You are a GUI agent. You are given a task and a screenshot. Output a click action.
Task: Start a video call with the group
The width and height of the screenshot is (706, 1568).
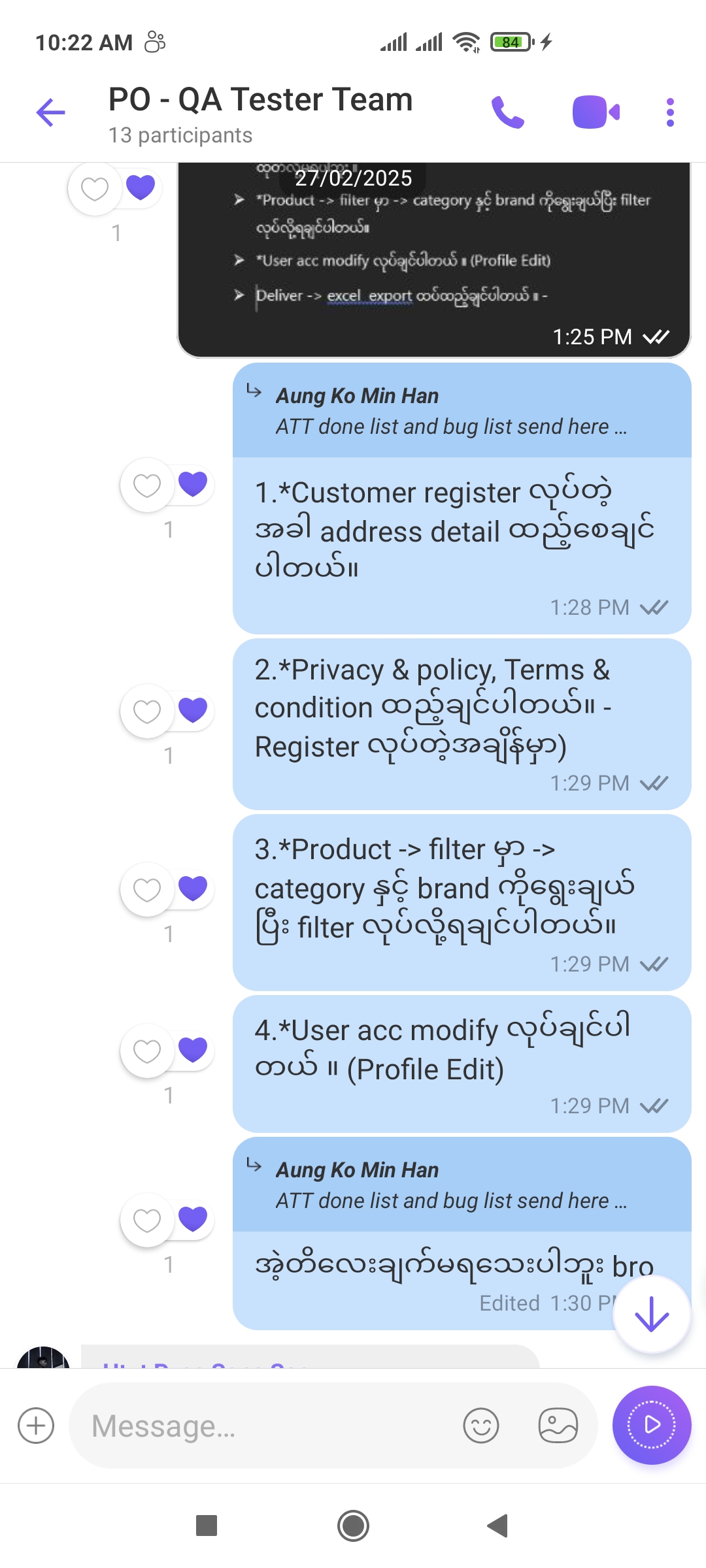pos(596,112)
